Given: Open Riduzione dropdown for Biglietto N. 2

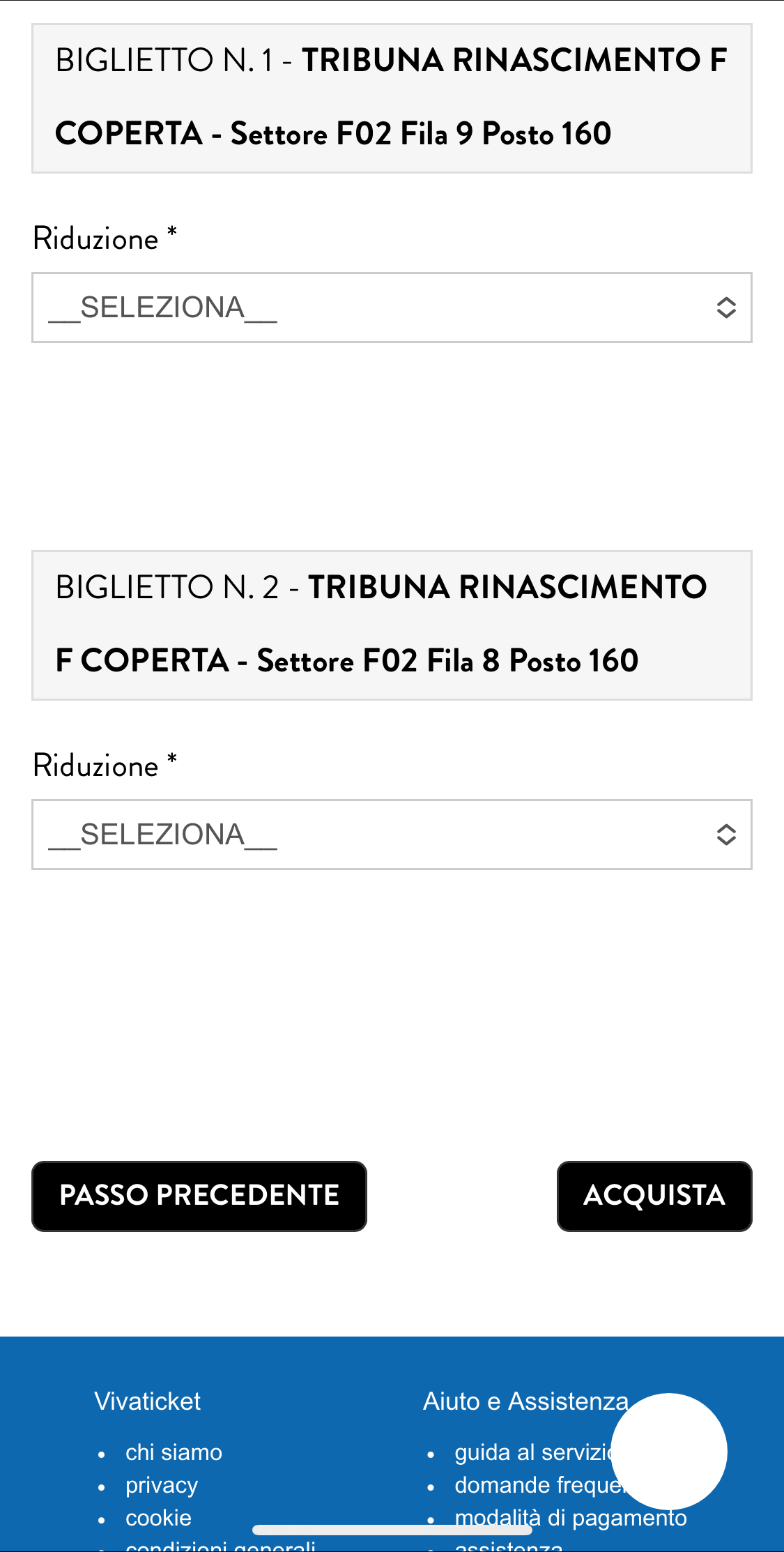Looking at the screenshot, I should pyautogui.click(x=391, y=835).
